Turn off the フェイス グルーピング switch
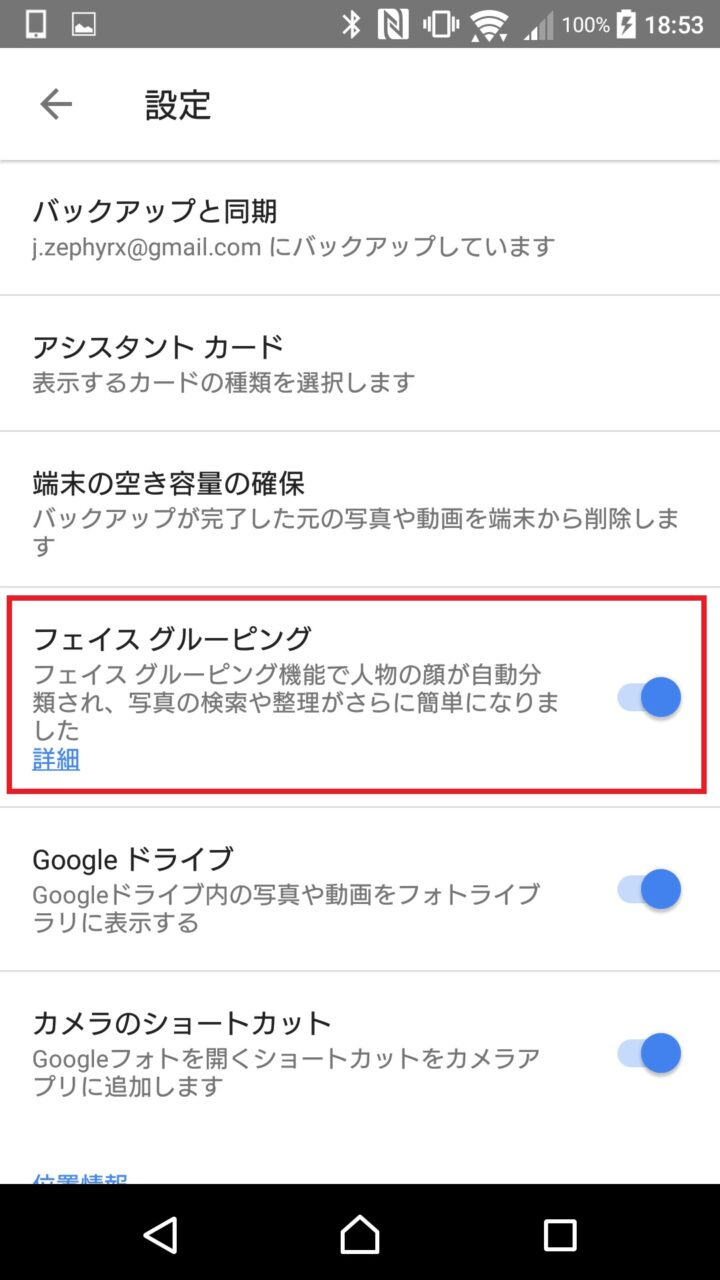 pyautogui.click(x=650, y=697)
